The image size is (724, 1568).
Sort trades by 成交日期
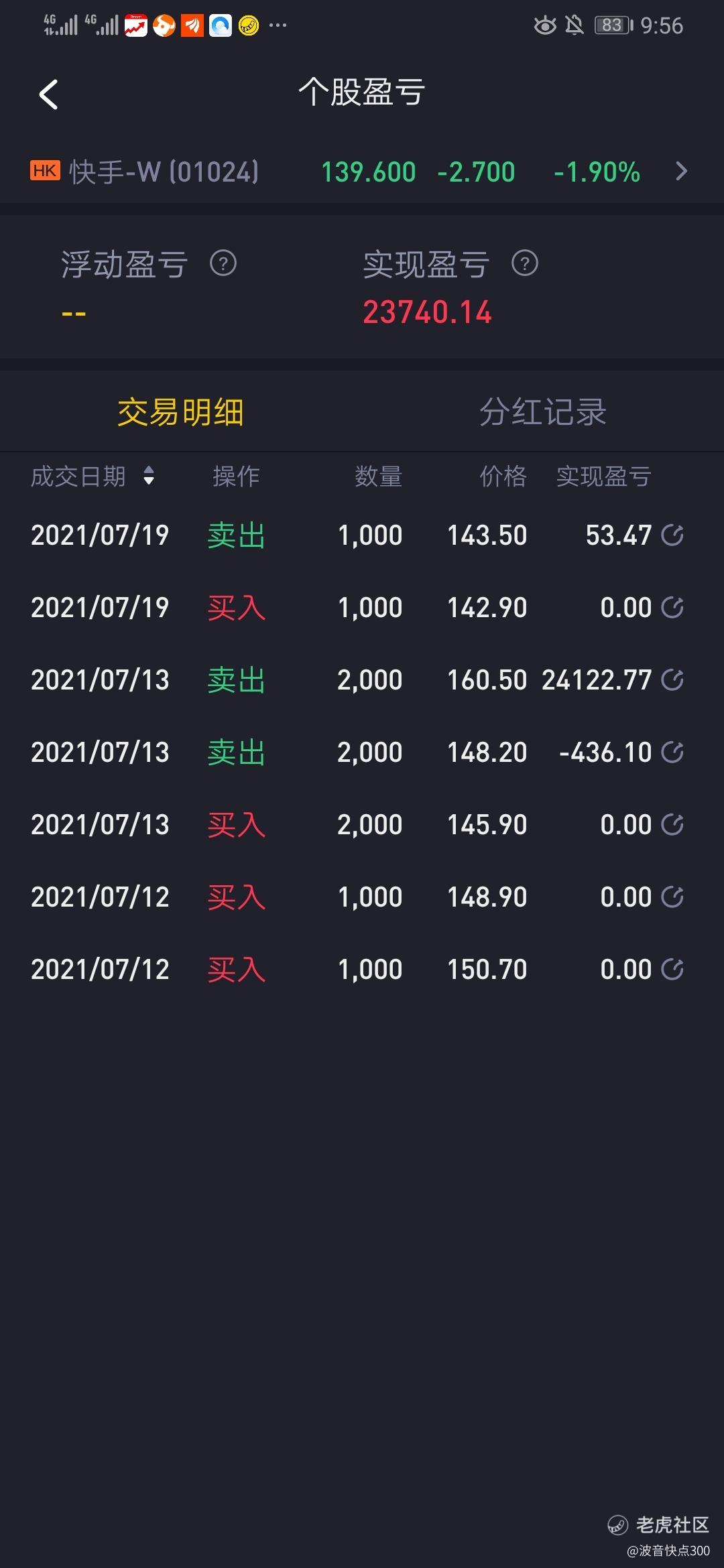click(93, 476)
